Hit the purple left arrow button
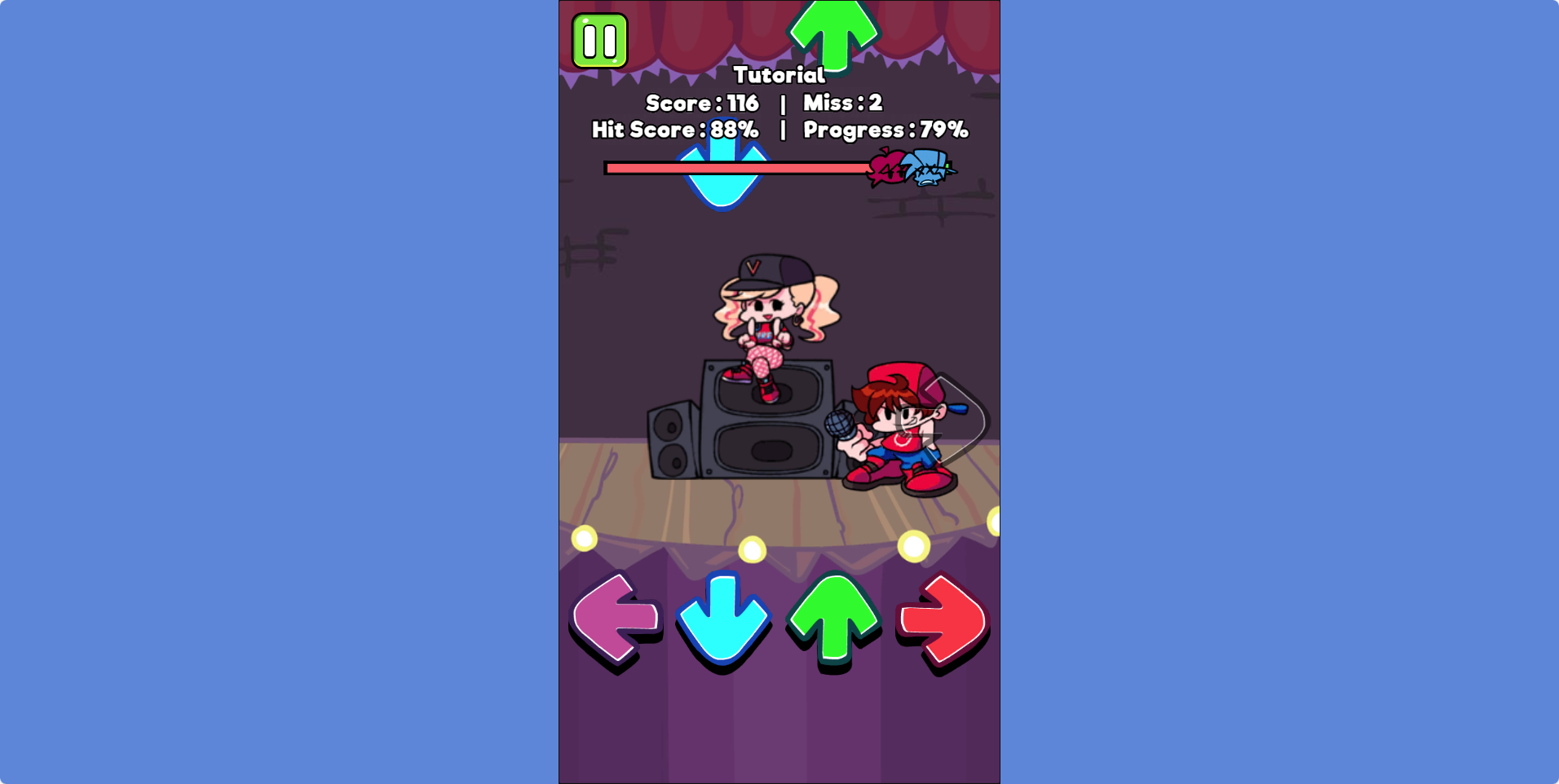Image resolution: width=1559 pixels, height=784 pixels. point(615,619)
